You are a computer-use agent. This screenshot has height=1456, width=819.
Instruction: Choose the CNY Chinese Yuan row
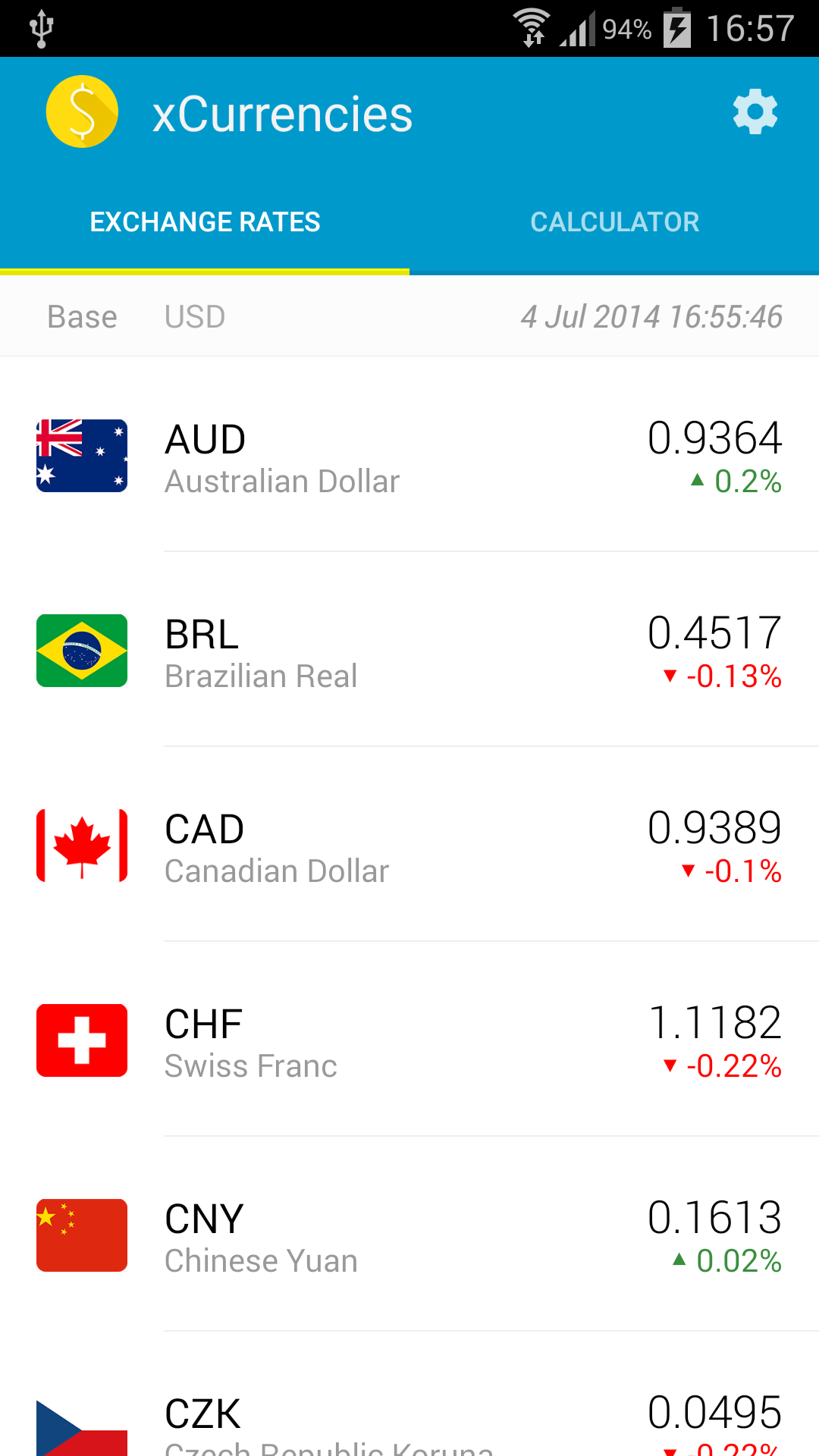tap(409, 1235)
